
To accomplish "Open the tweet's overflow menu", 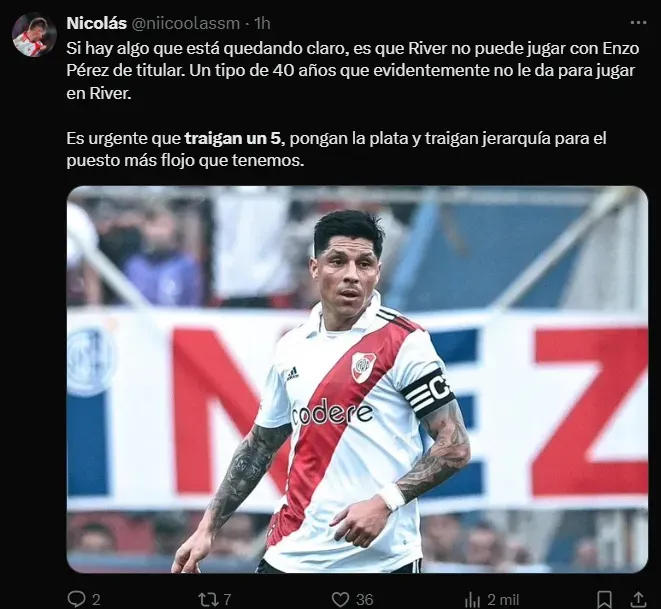I will point(637,21).
